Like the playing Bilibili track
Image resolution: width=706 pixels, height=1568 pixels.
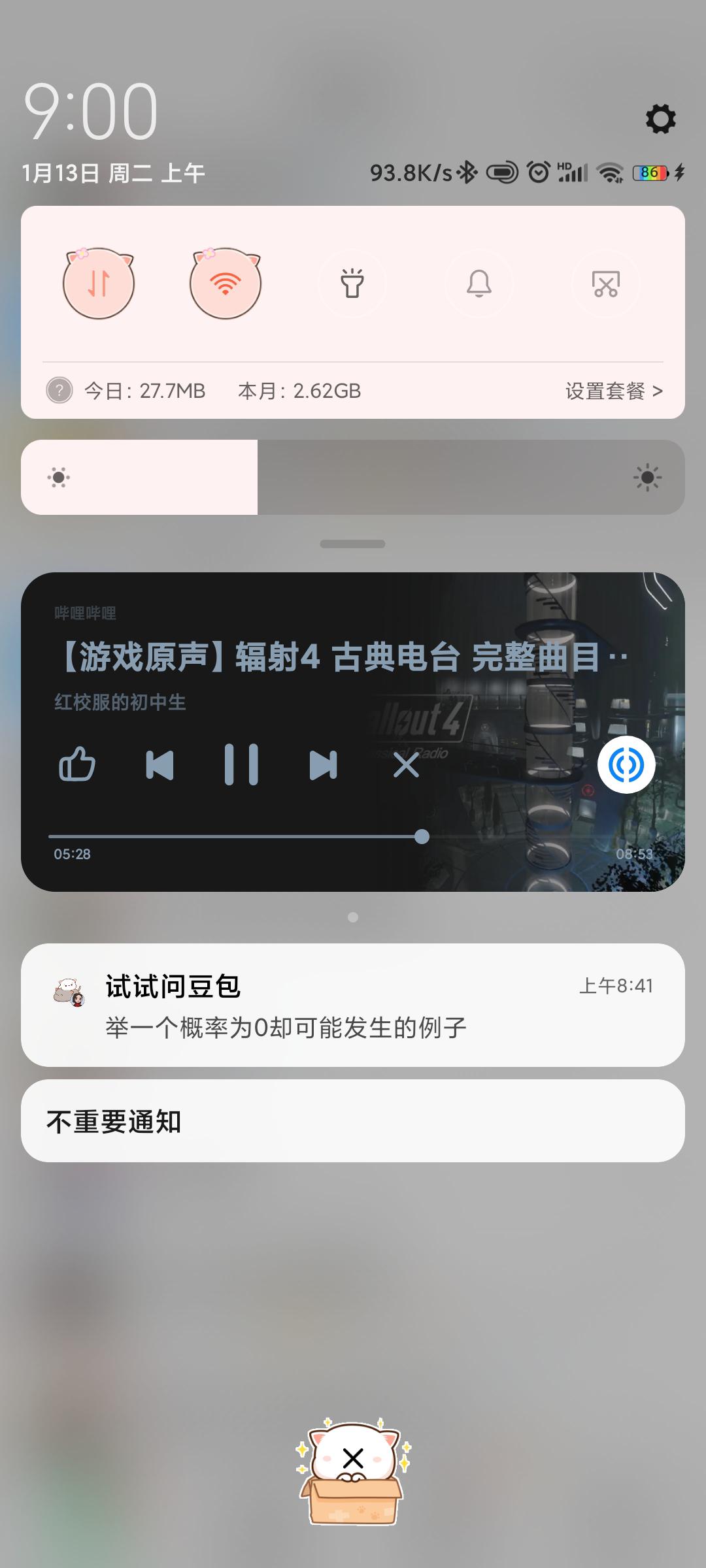pyautogui.click(x=77, y=764)
